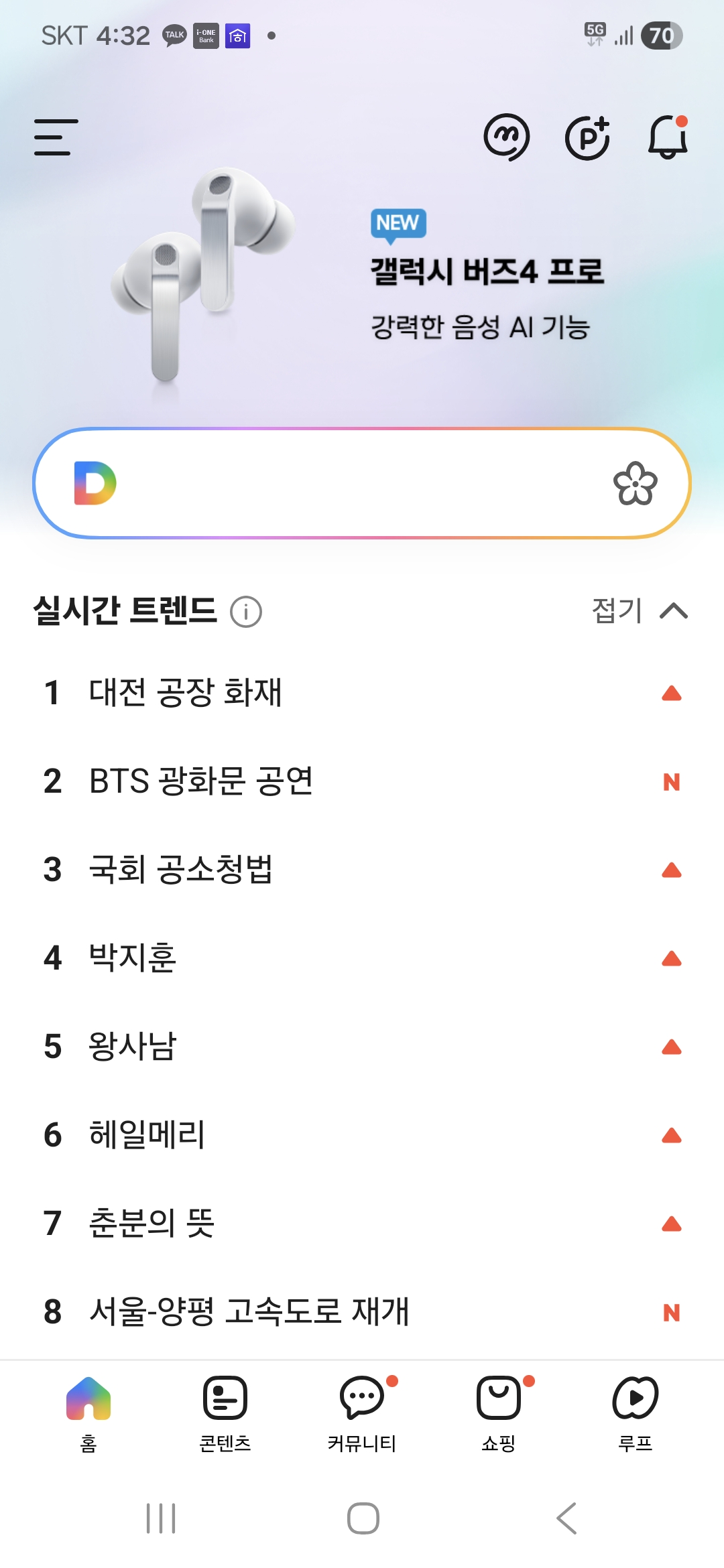Screen dimensions: 724x1568
Task: Open trend BTS 광화문 공연
Action: tap(201, 781)
